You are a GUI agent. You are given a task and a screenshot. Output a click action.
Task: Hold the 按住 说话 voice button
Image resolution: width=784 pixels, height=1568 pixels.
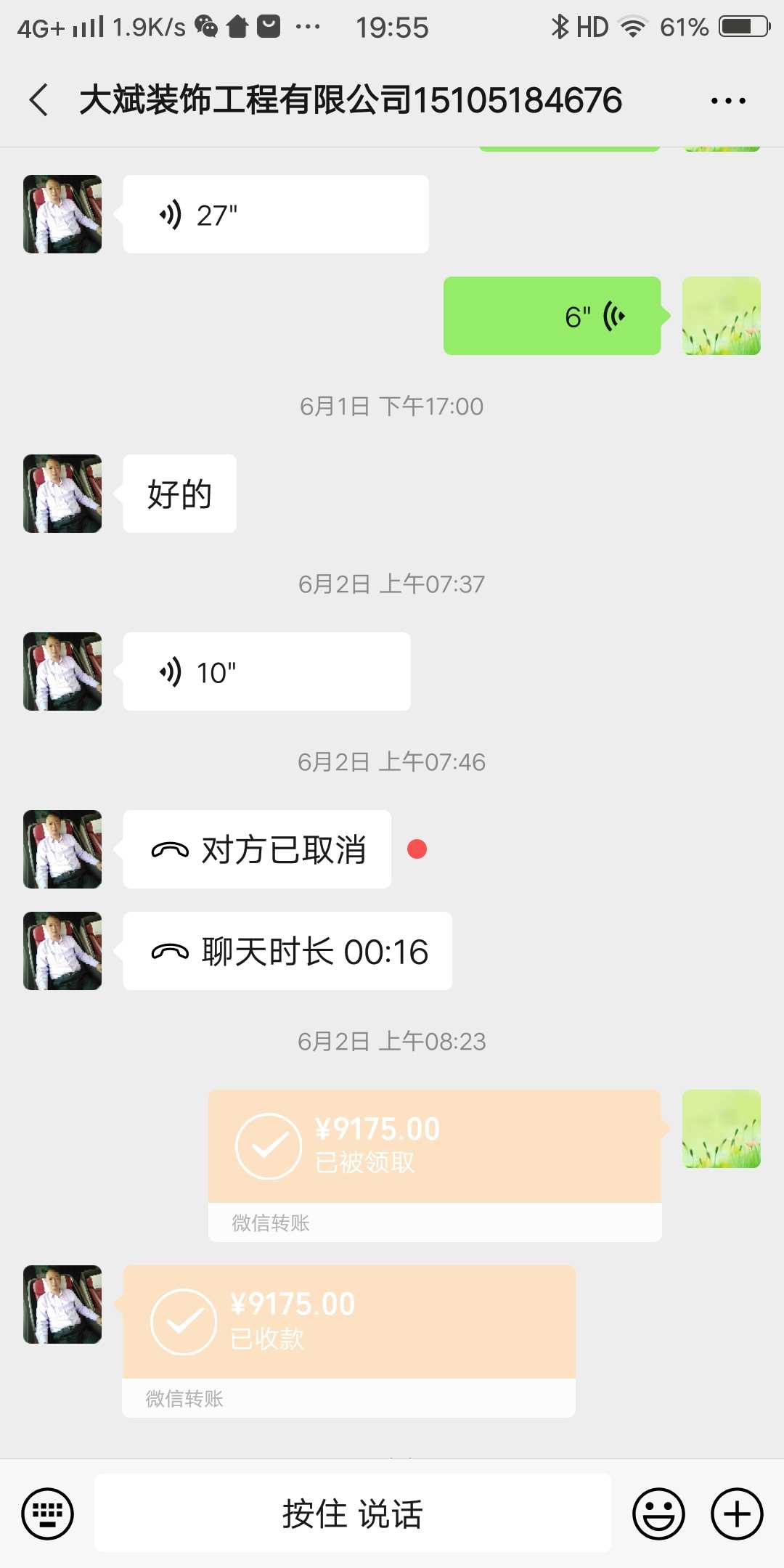[353, 1514]
